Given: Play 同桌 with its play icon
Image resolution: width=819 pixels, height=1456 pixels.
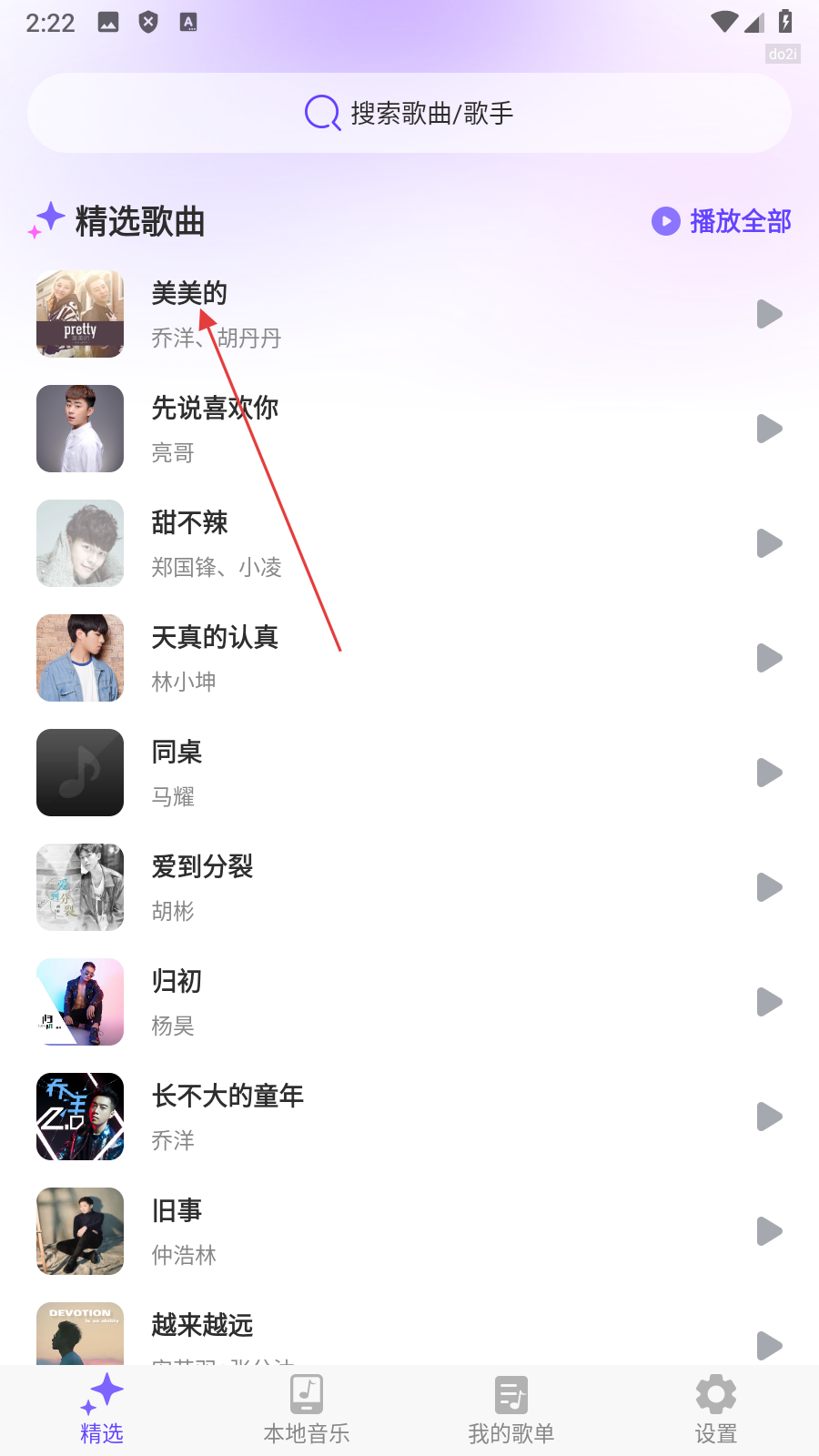Looking at the screenshot, I should 769,773.
